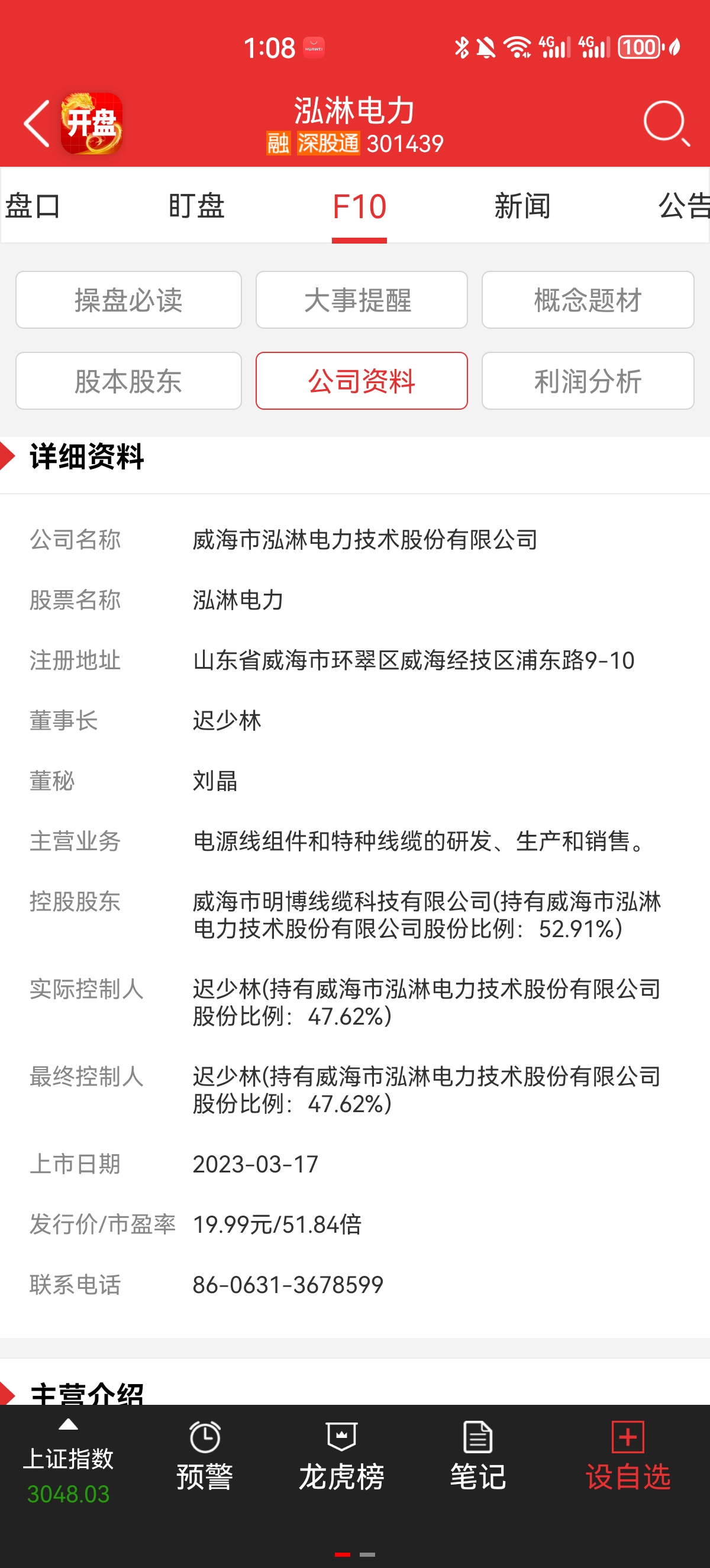Open 龙虎榜 rankings
Image resolution: width=710 pixels, height=1568 pixels.
pos(341,1457)
